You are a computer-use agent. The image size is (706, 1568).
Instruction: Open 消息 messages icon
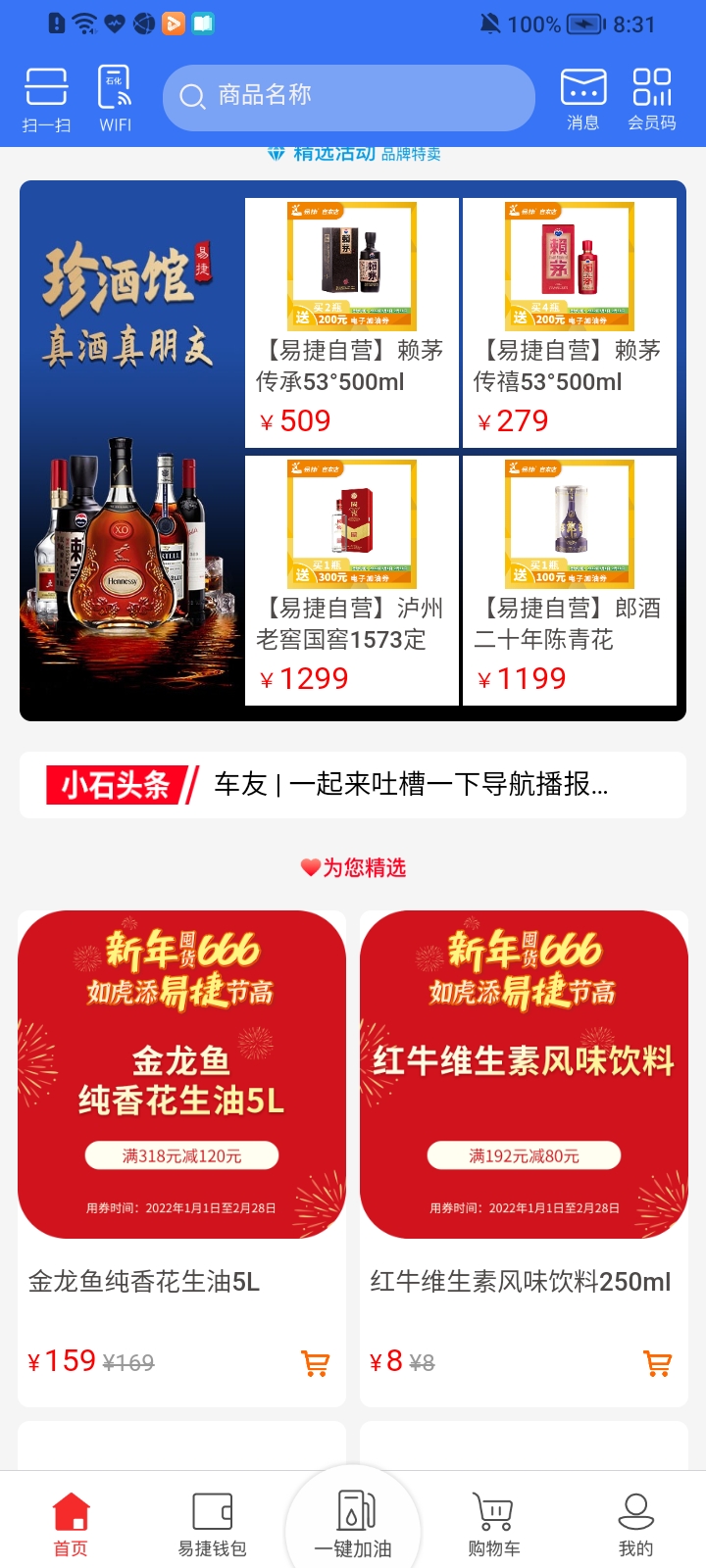pyautogui.click(x=583, y=96)
